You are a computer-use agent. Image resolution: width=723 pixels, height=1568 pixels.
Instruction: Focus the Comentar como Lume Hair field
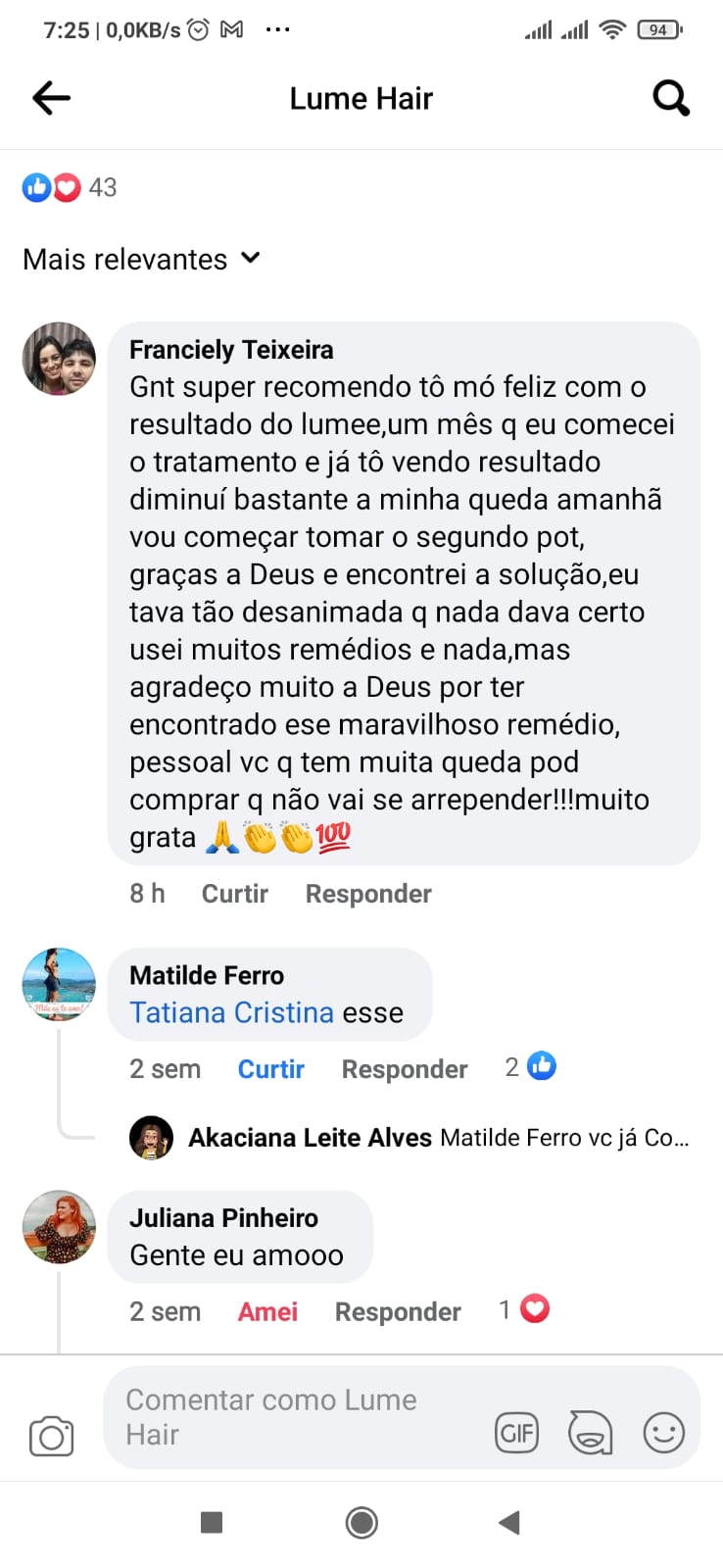(x=294, y=1417)
